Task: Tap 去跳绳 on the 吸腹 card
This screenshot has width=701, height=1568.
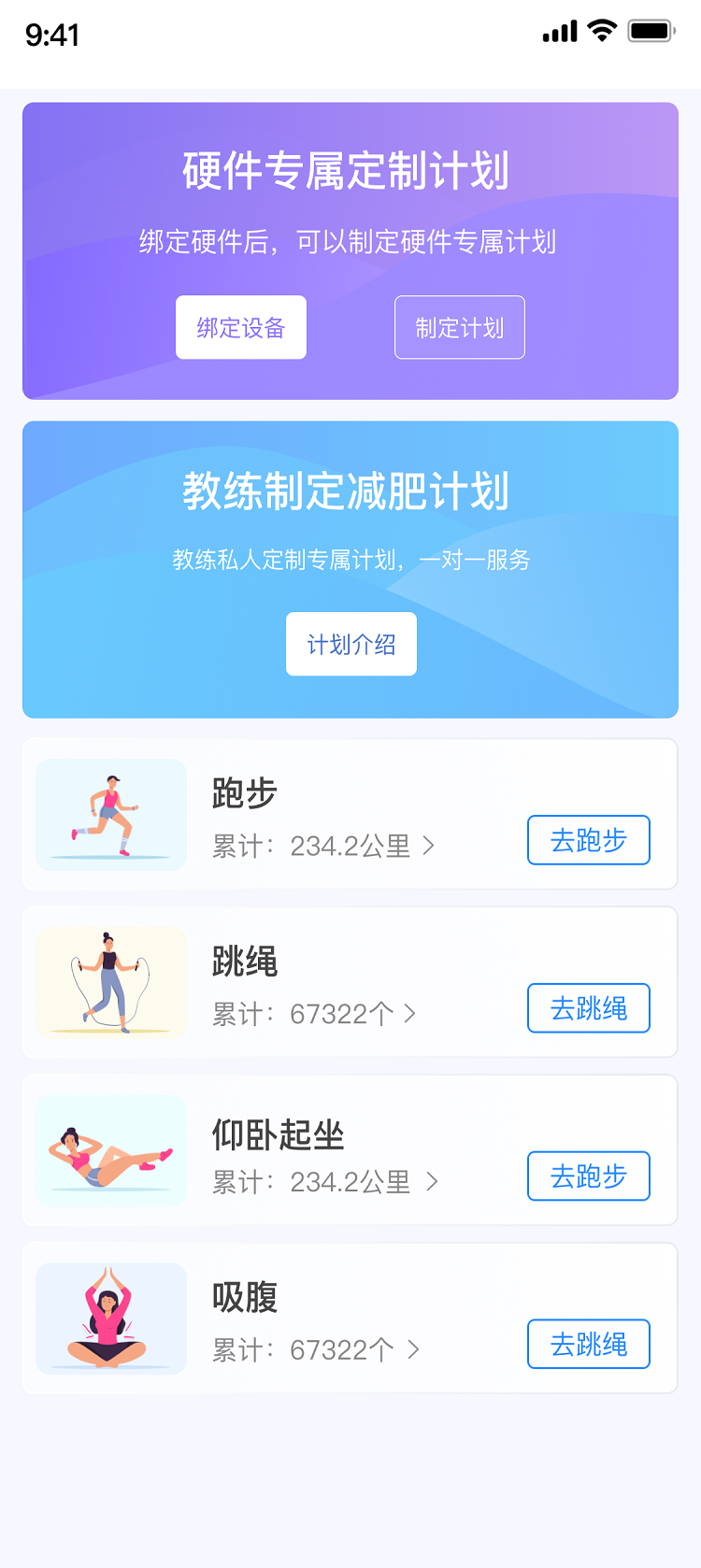Action: tap(588, 1344)
